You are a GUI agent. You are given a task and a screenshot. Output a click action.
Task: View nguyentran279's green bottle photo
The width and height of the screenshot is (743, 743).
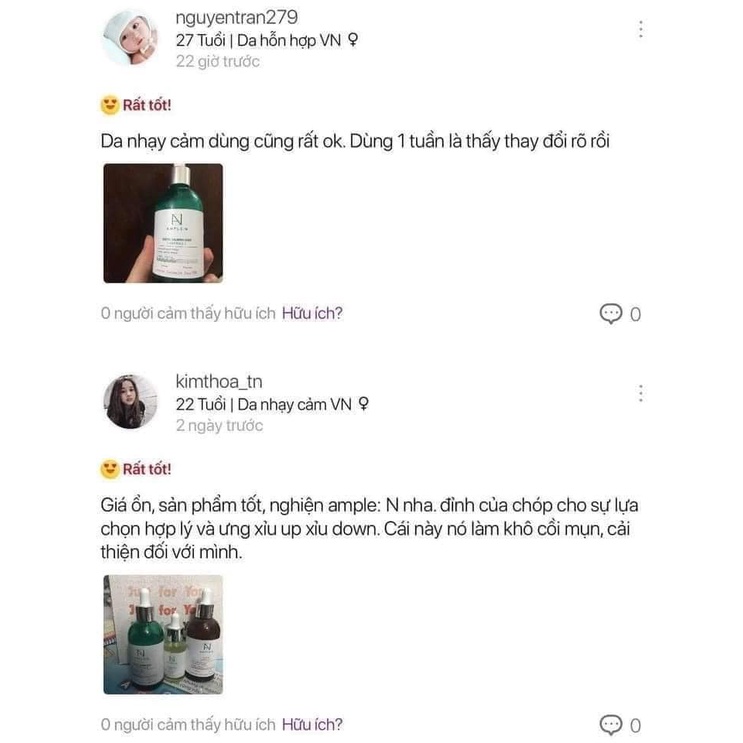click(163, 223)
